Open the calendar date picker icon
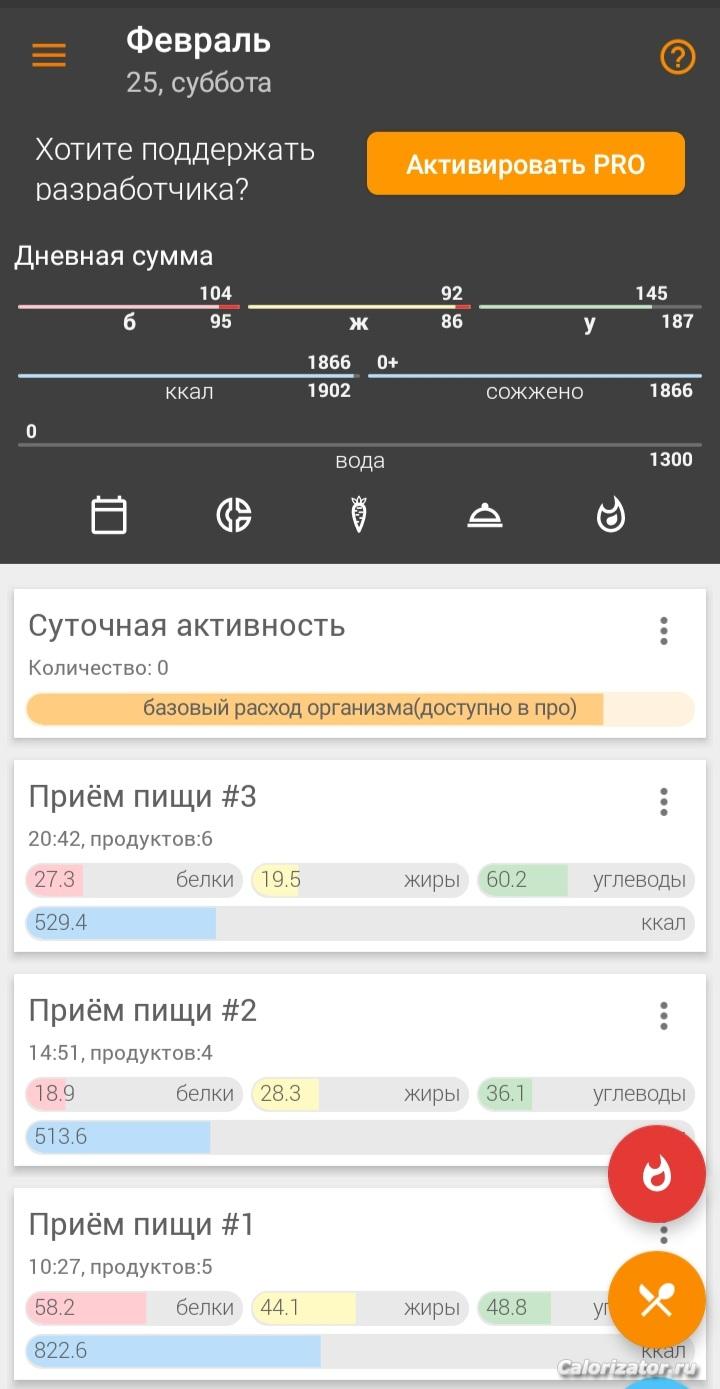This screenshot has width=720, height=1389. tap(109, 516)
